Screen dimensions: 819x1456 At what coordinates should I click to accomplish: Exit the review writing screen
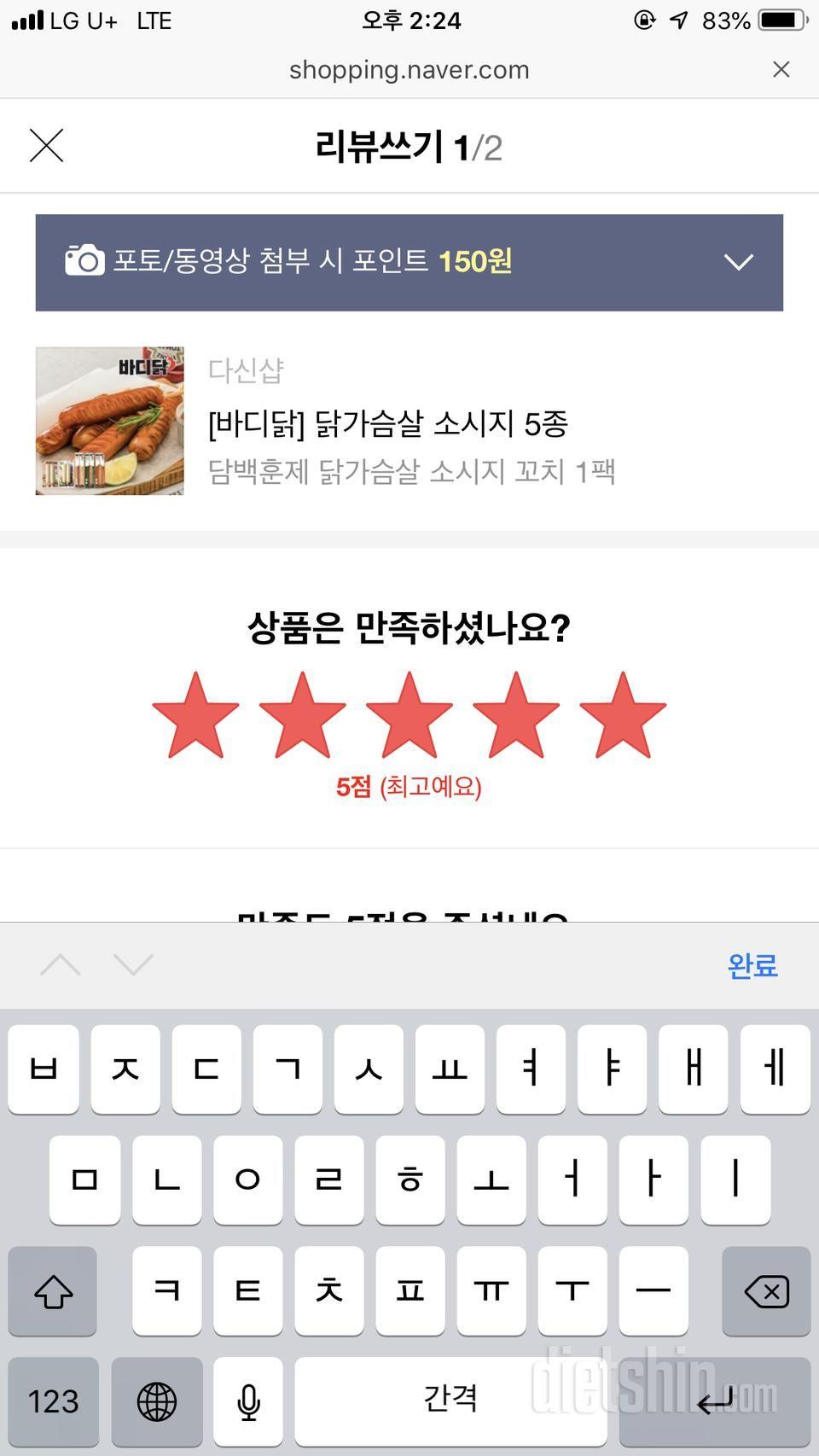point(47,146)
